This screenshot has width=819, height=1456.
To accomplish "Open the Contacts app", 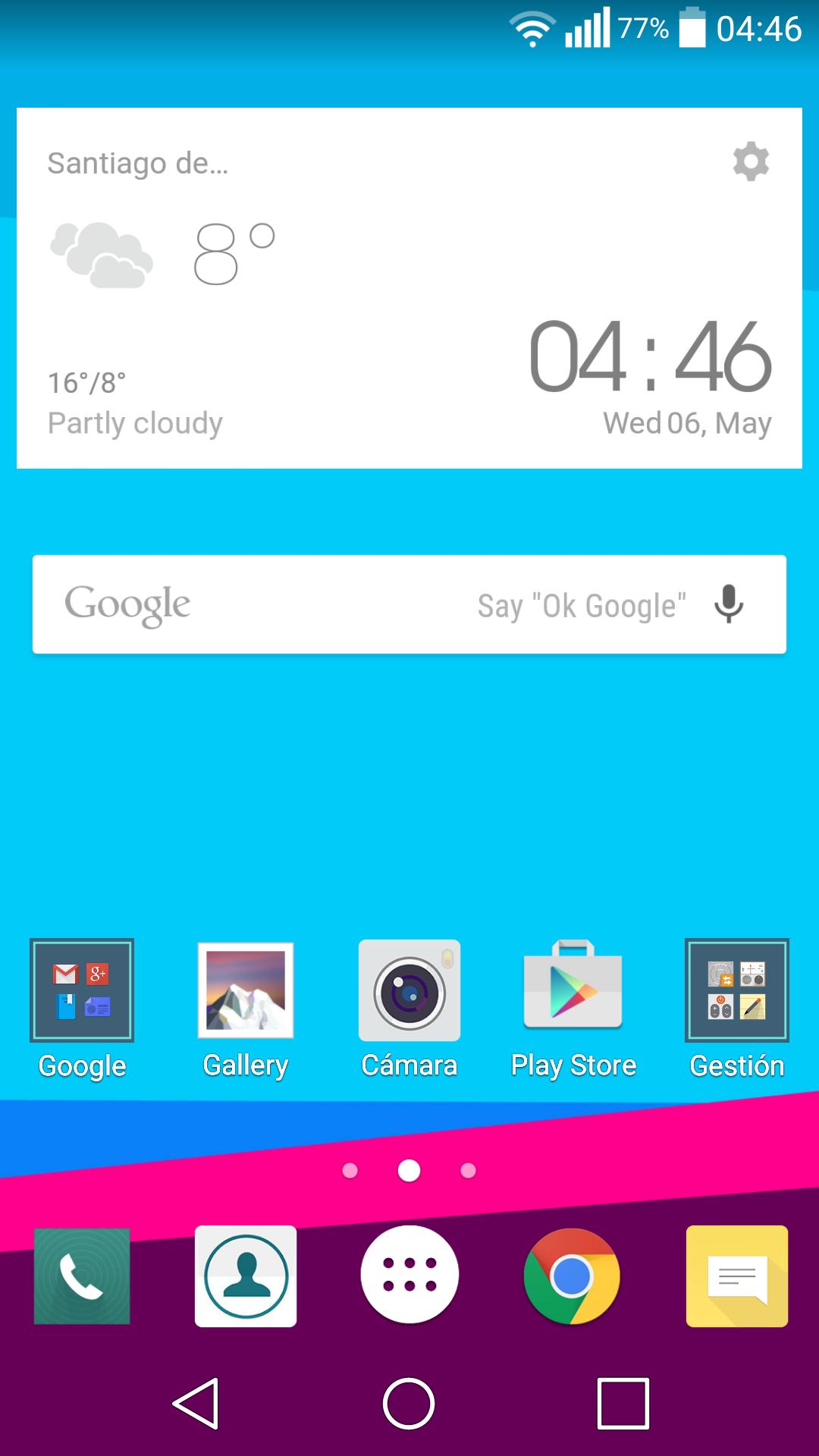I will click(246, 1276).
